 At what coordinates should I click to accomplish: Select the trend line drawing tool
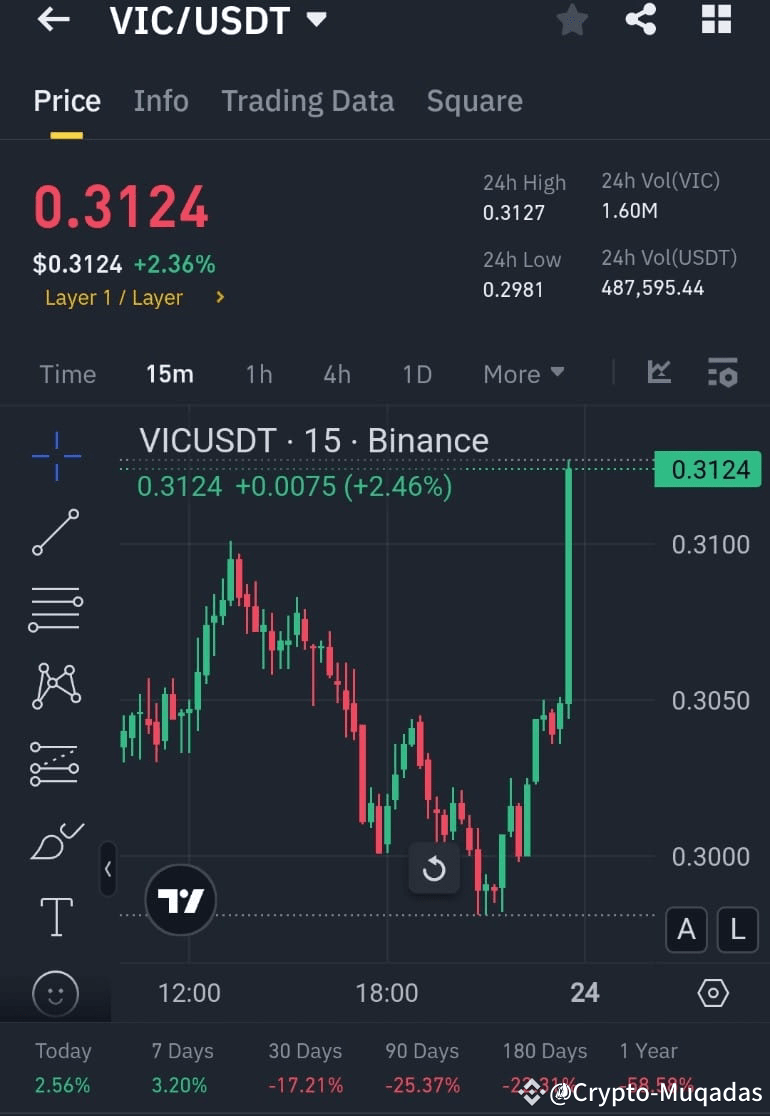tap(55, 532)
